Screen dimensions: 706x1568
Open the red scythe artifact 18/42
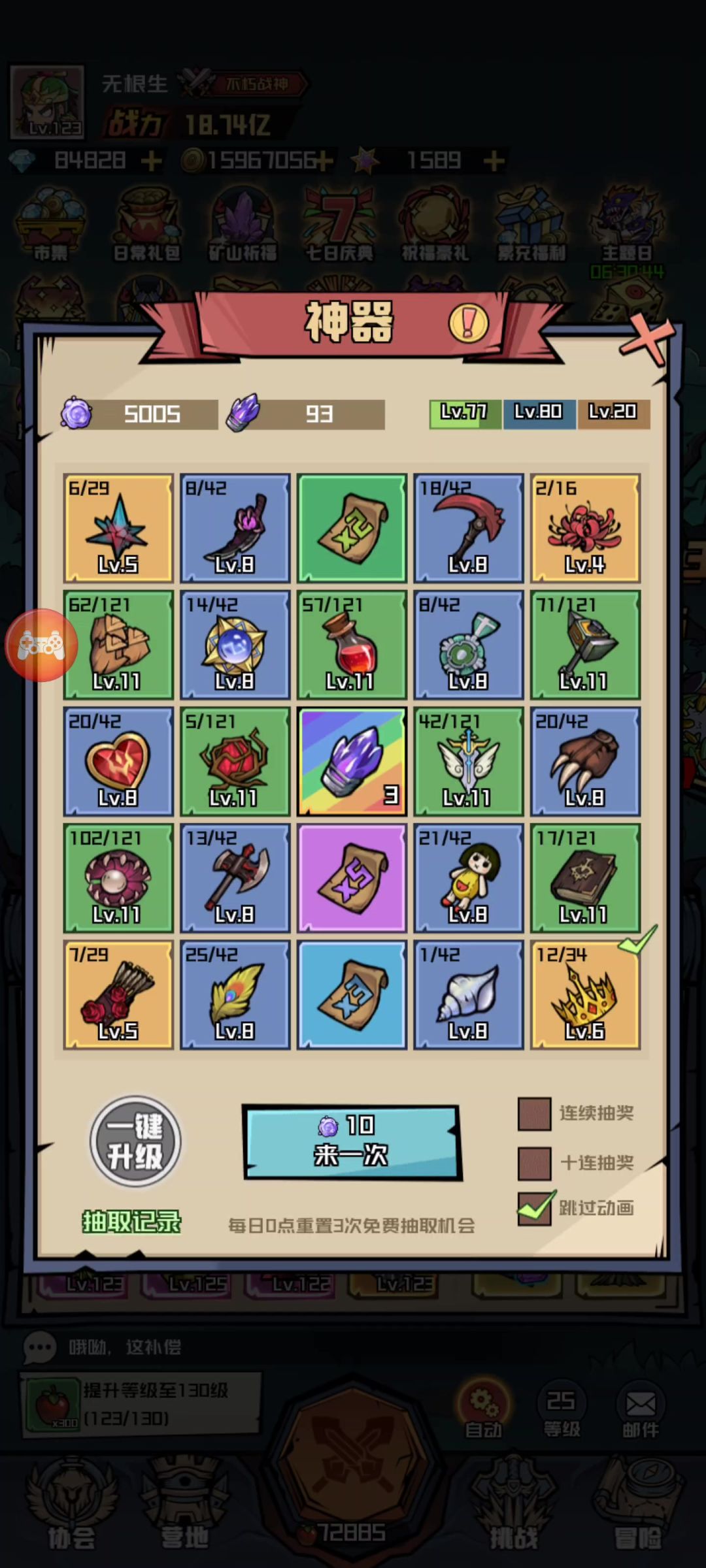tap(468, 529)
